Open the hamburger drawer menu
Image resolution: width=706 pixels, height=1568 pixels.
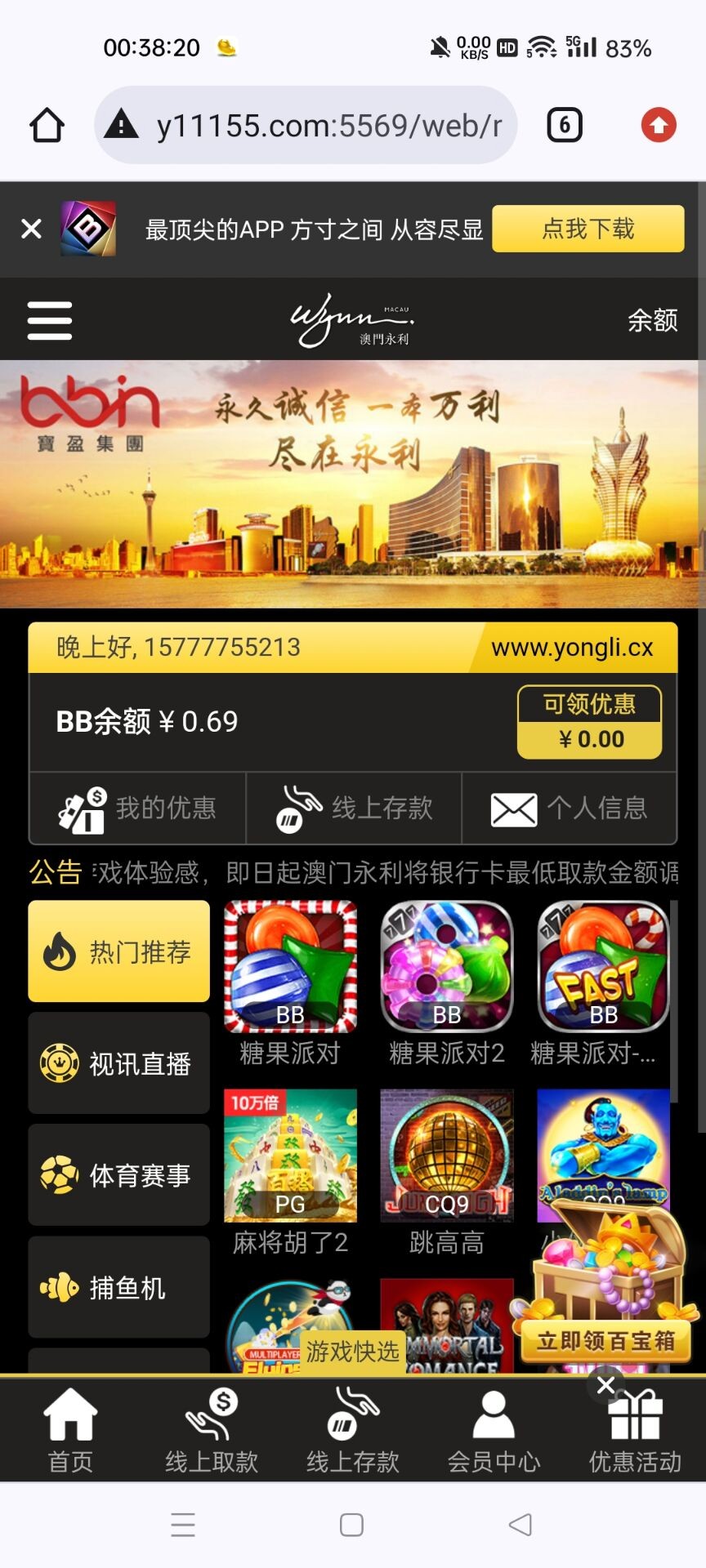pyautogui.click(x=50, y=320)
